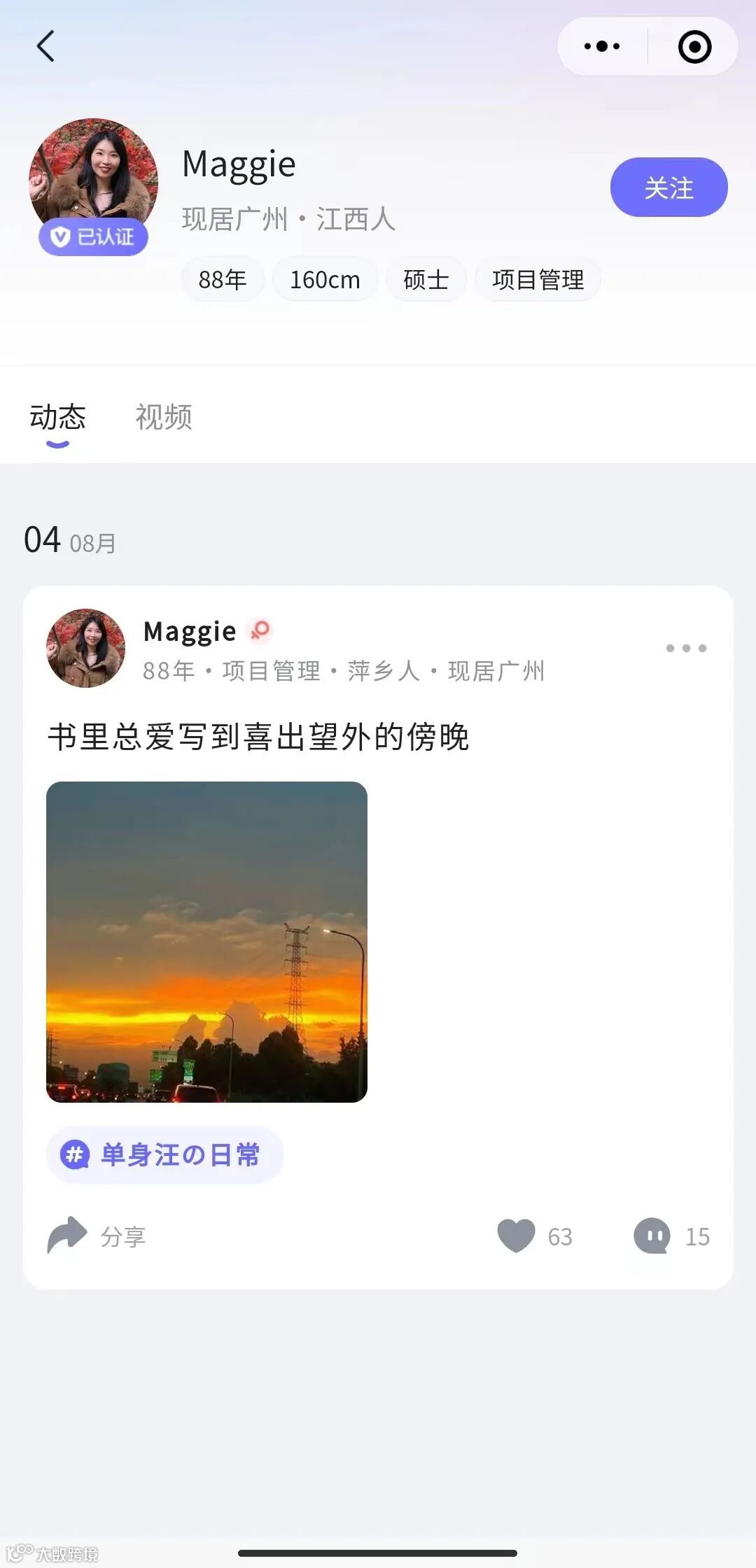Follow Maggie with the 关注 button

pyautogui.click(x=668, y=188)
